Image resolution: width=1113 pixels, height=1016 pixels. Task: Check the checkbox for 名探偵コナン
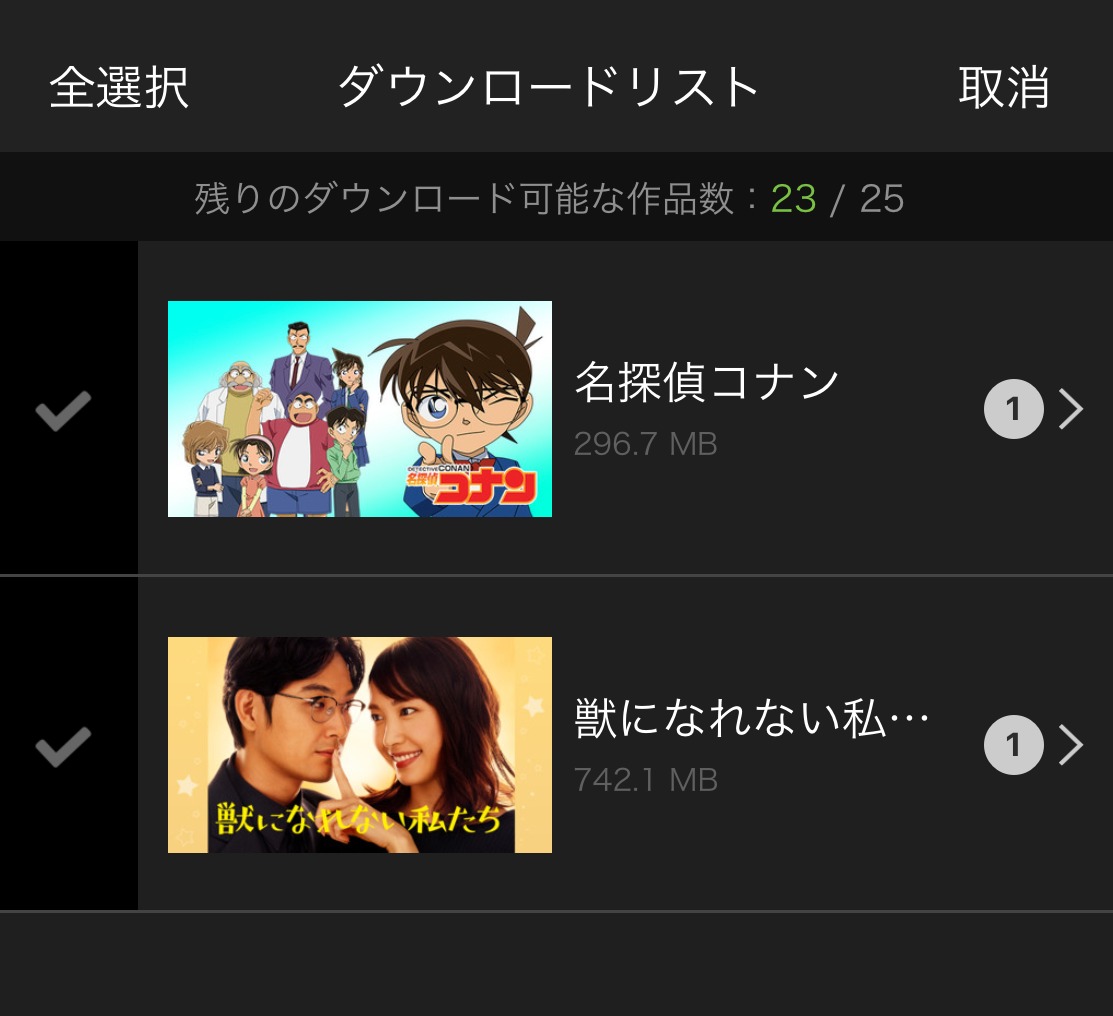point(63,410)
